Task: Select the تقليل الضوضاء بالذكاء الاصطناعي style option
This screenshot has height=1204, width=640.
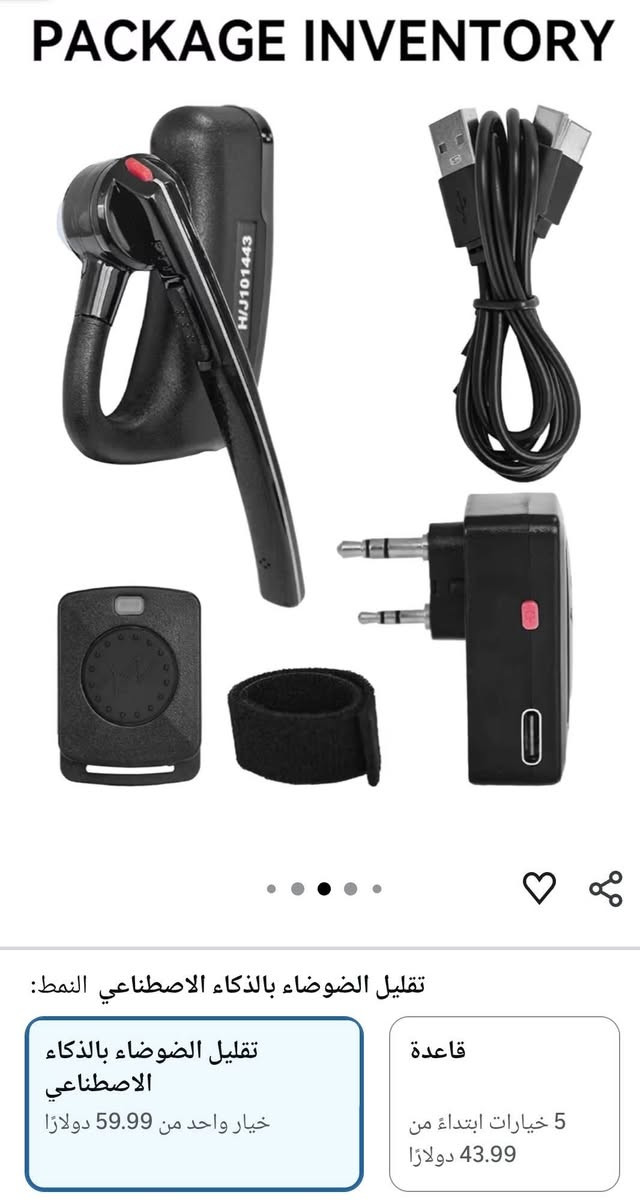Action: (194, 1103)
